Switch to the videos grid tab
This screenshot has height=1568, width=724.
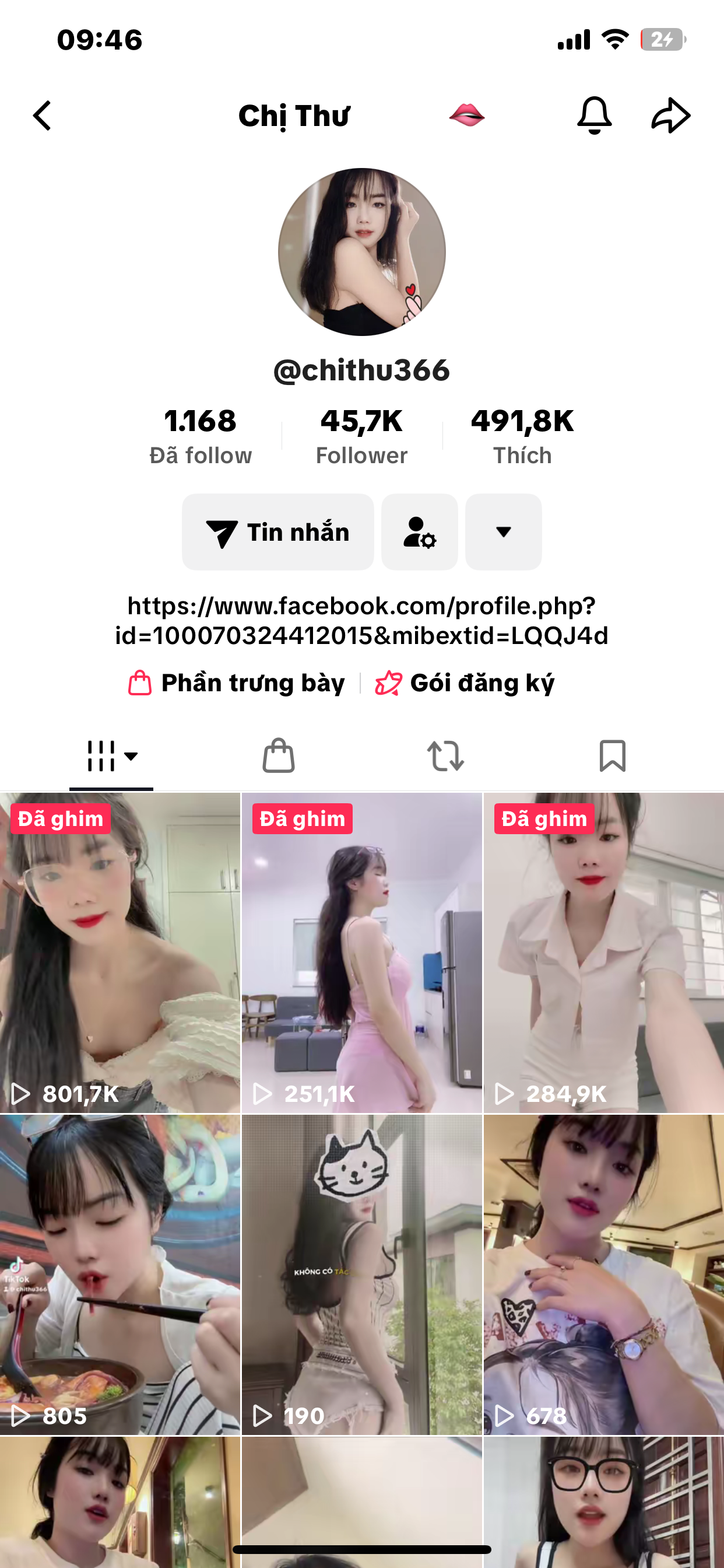[111, 756]
